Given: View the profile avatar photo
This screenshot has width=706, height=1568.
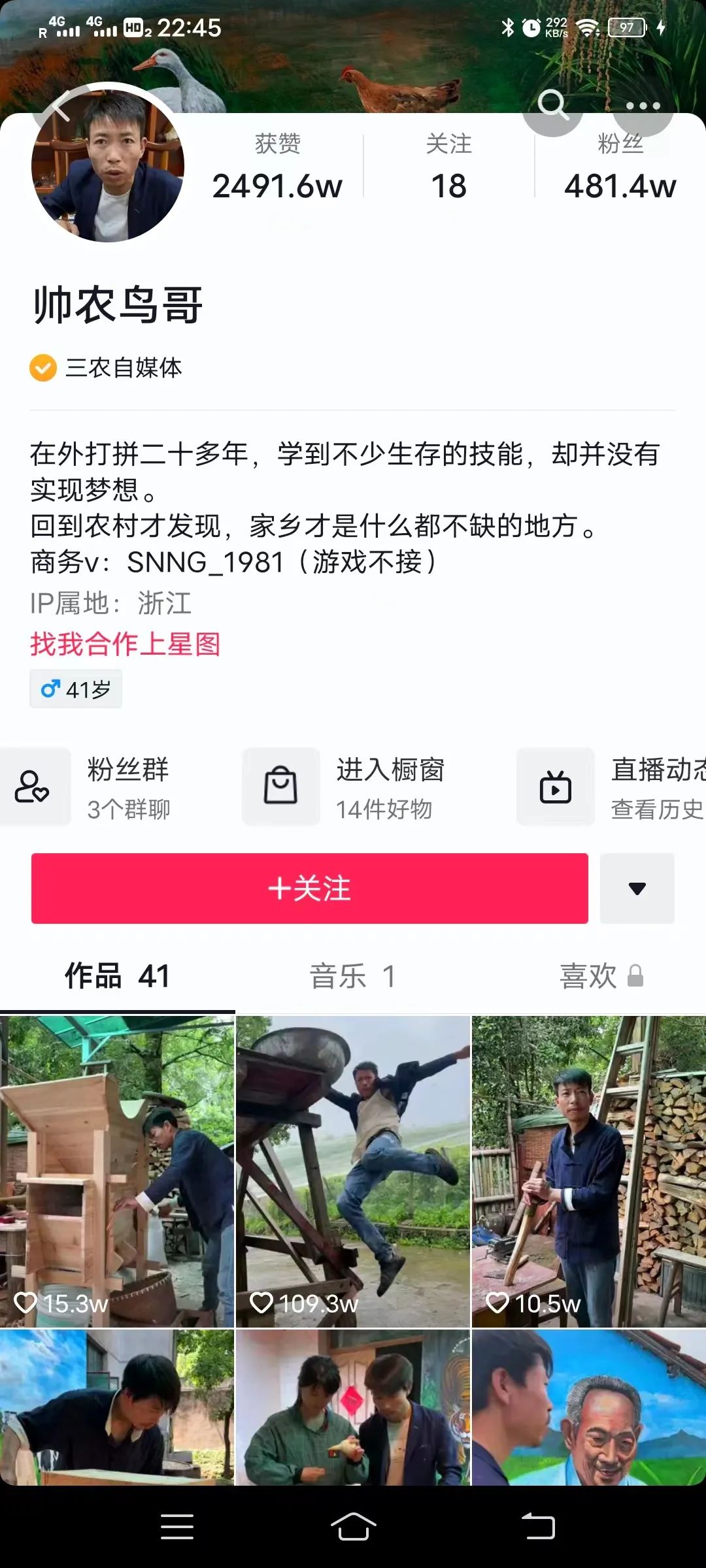Looking at the screenshot, I should [x=108, y=165].
